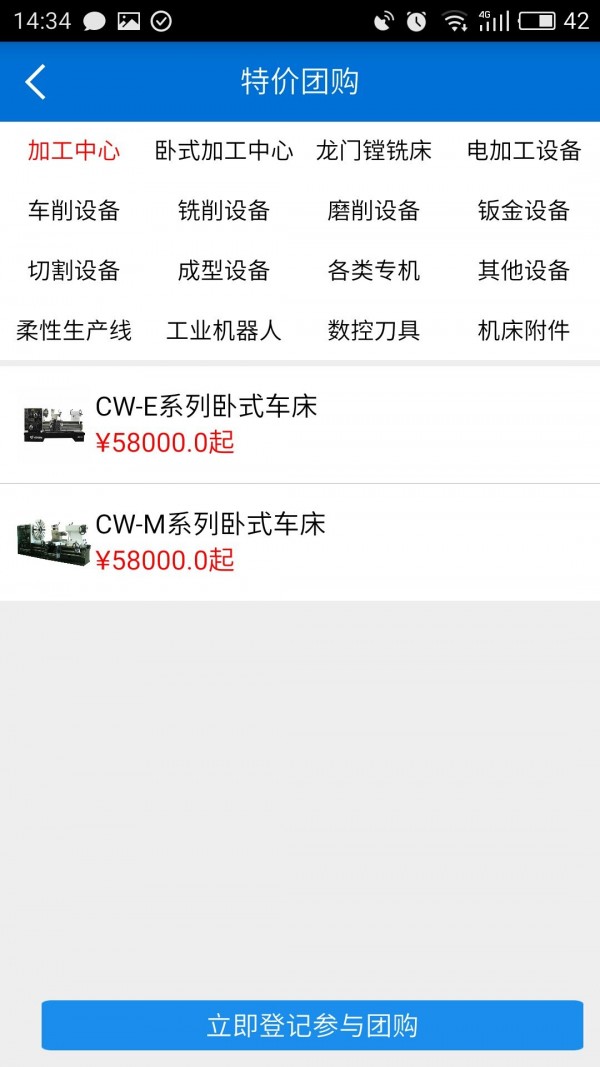Image resolution: width=600 pixels, height=1067 pixels.
Task: Select 成型设备 category
Action: tap(224, 271)
